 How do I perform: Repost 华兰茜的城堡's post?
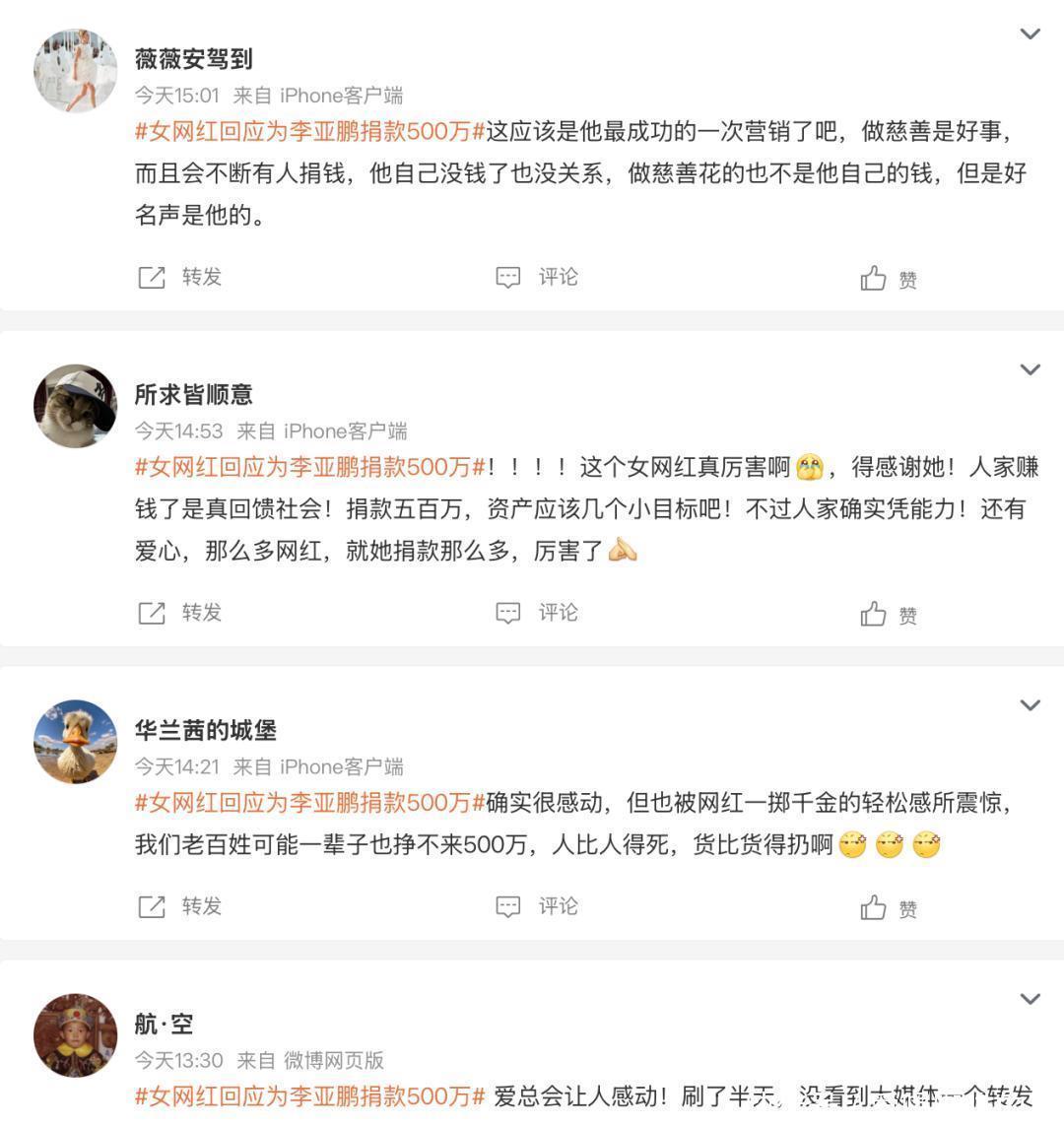180,906
